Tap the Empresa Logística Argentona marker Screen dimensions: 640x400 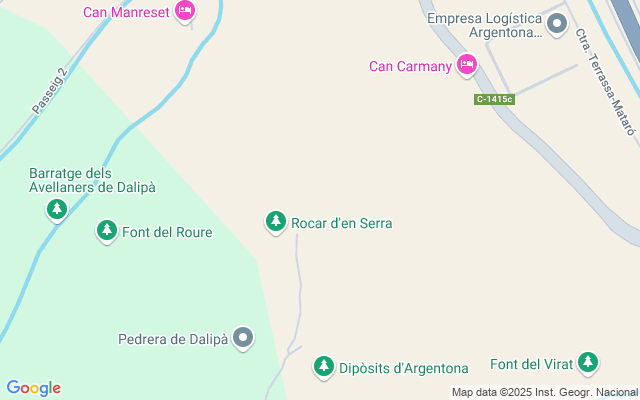pos(557,22)
